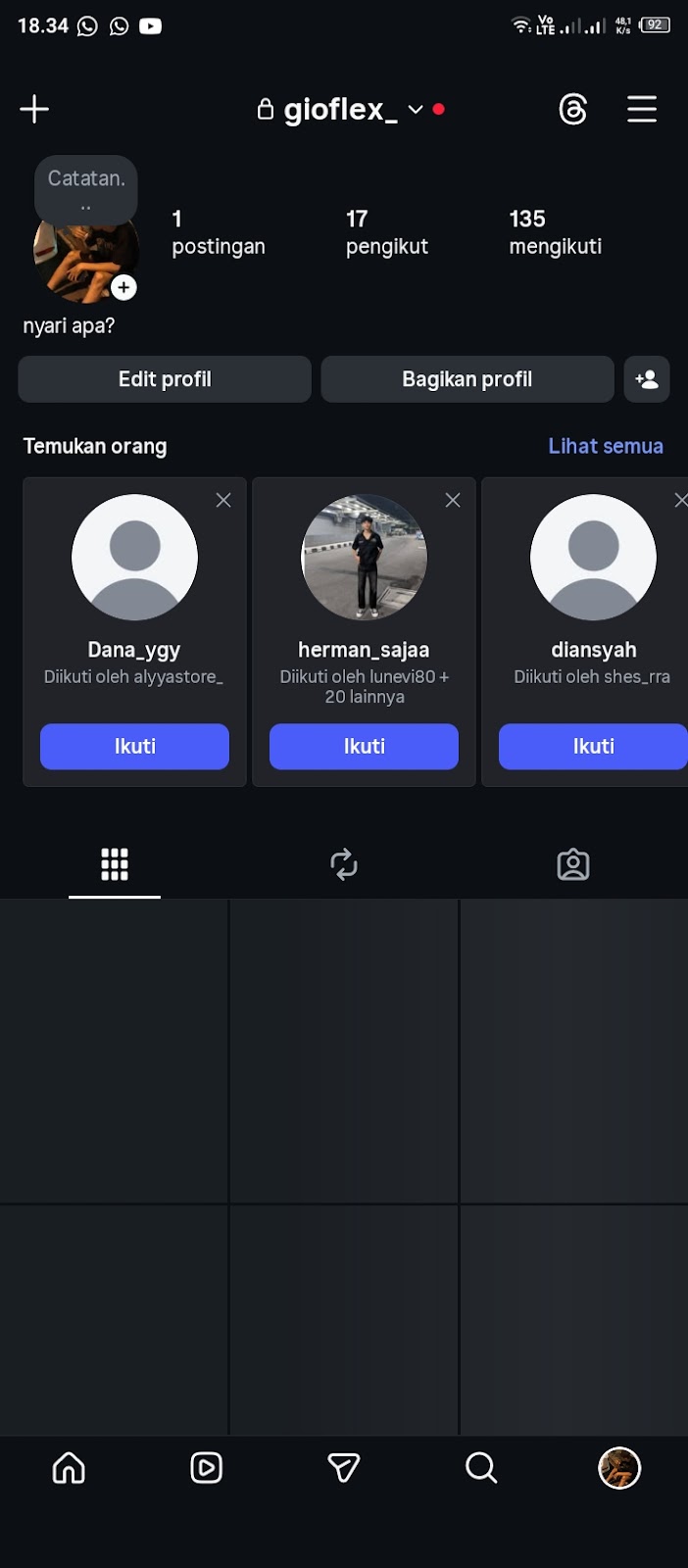Dismiss the Dana_ygy suggestion
The height and width of the screenshot is (1568, 688).
coord(223,500)
